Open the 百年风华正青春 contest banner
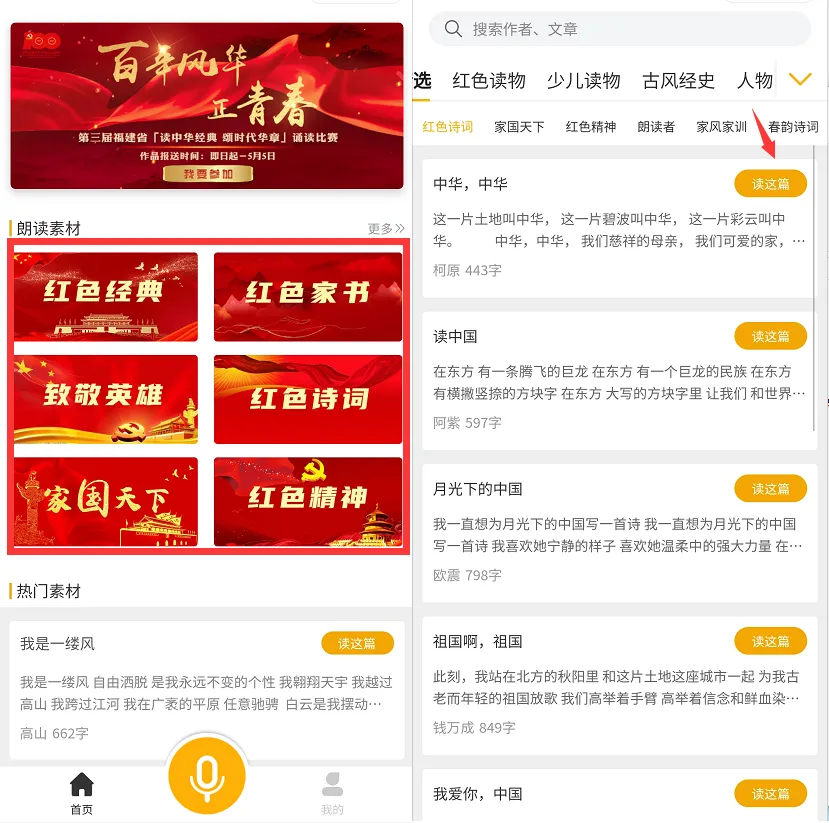The height and width of the screenshot is (823, 829). tap(207, 105)
